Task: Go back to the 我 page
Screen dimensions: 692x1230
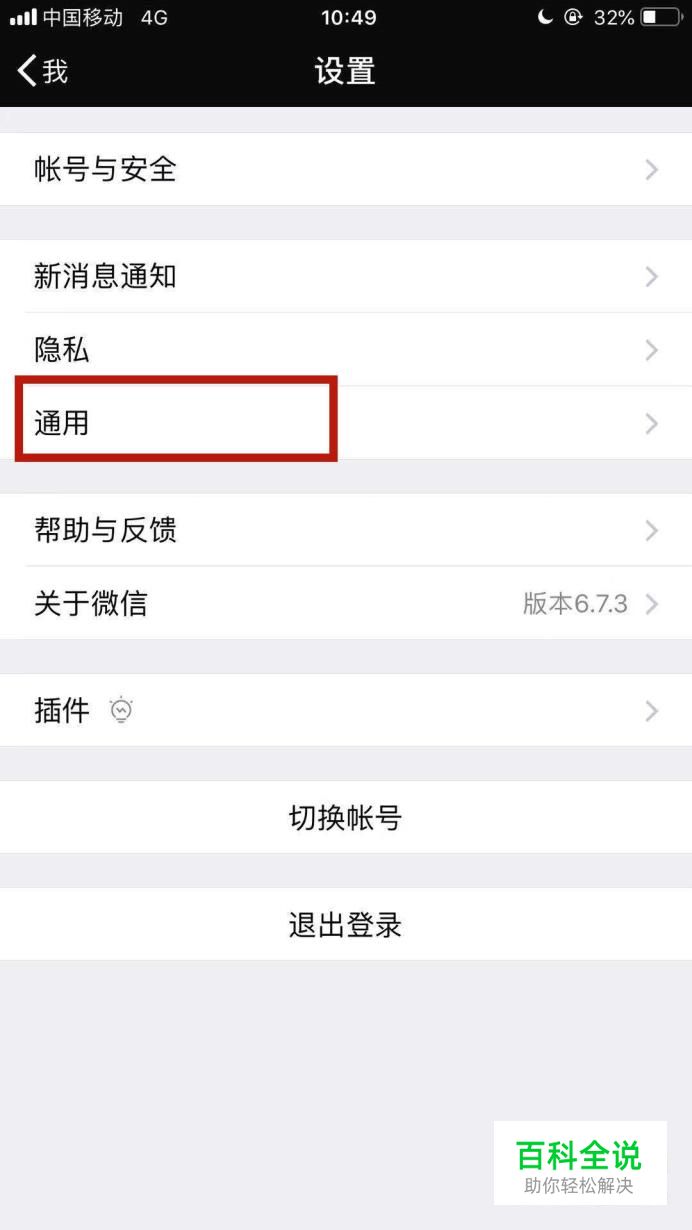Action: (x=43, y=71)
